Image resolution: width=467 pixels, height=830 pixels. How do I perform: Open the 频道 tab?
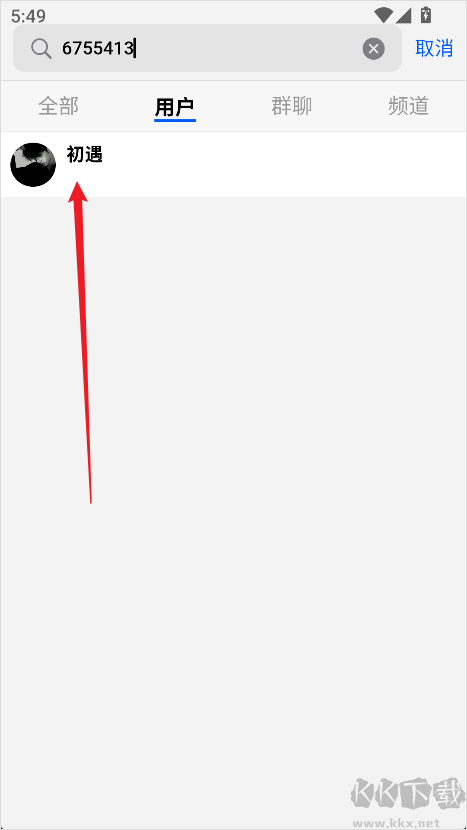point(408,106)
